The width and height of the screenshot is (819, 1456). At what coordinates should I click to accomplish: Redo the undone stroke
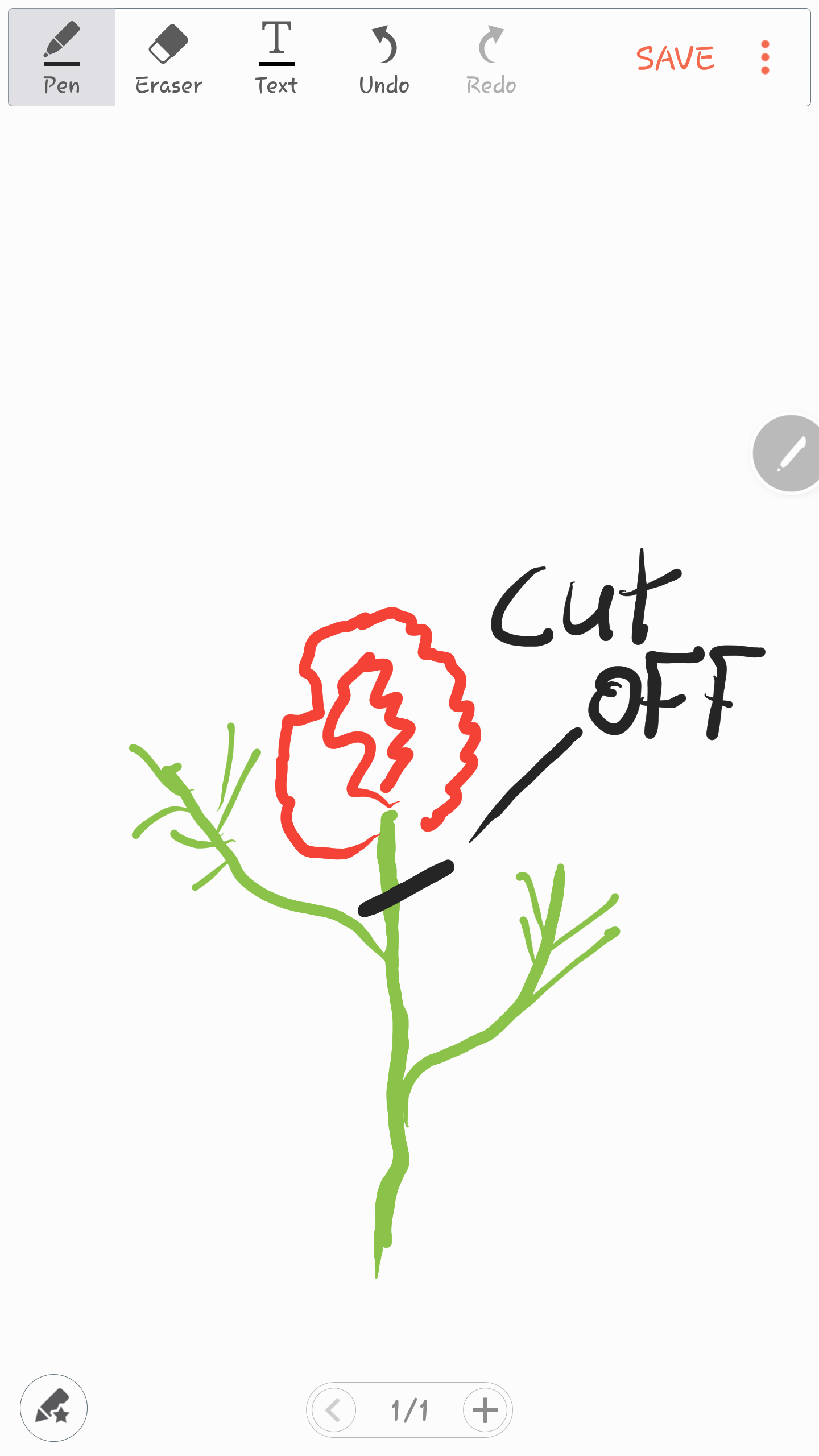(491, 57)
